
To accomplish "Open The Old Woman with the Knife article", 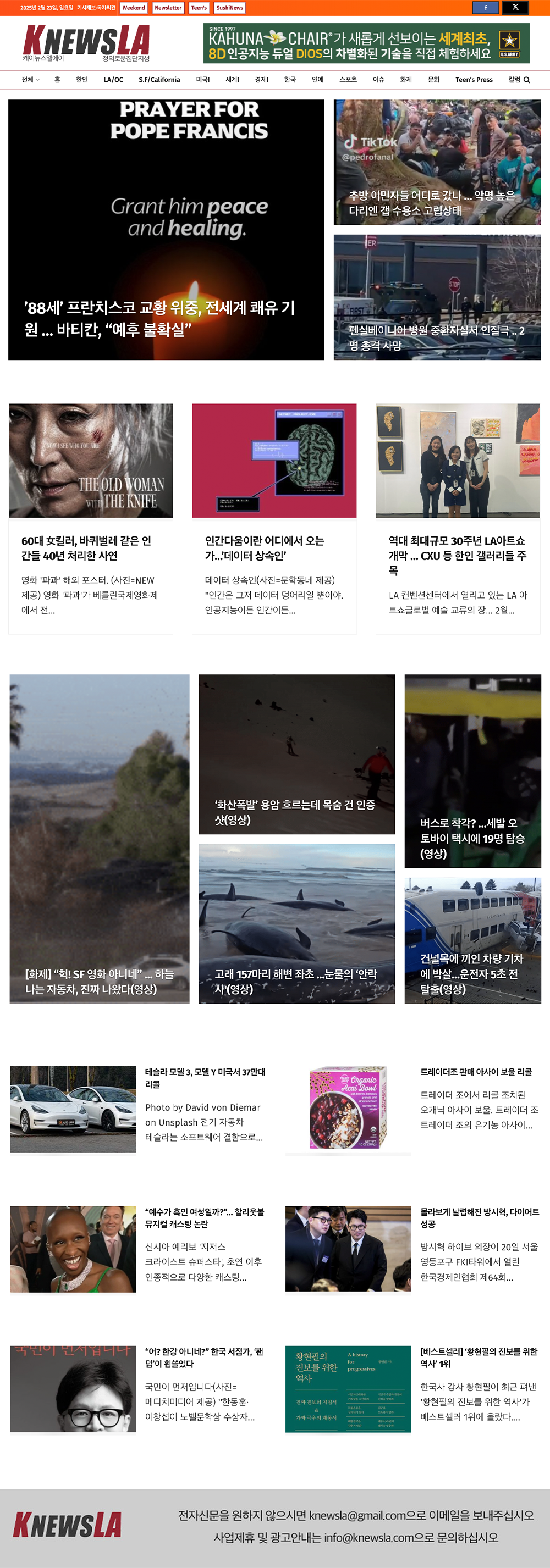I will coord(86,548).
